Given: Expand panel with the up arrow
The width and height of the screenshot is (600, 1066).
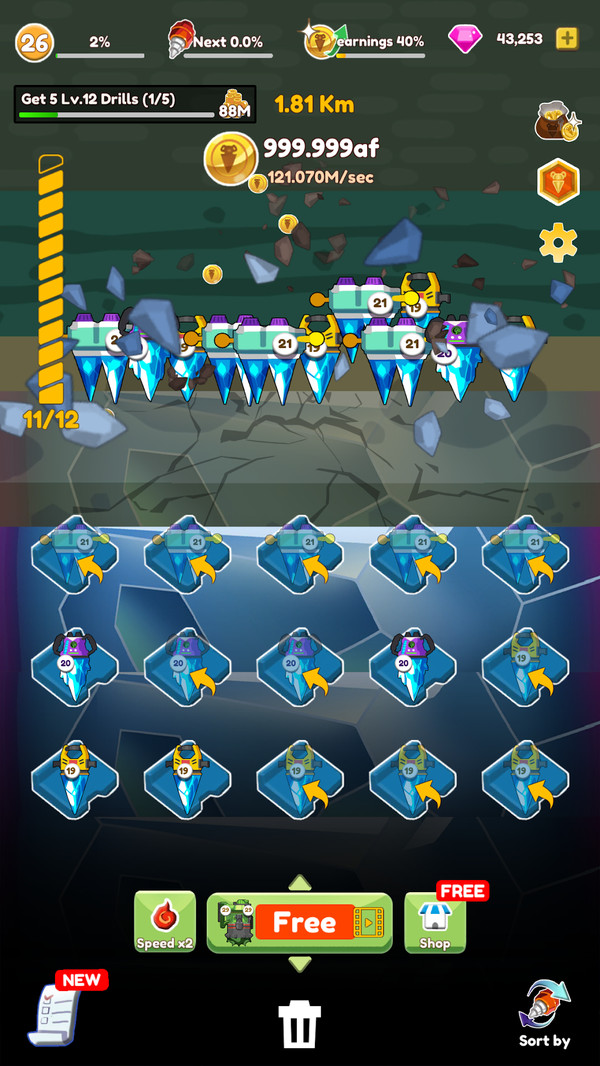Looking at the screenshot, I should coord(300,882).
